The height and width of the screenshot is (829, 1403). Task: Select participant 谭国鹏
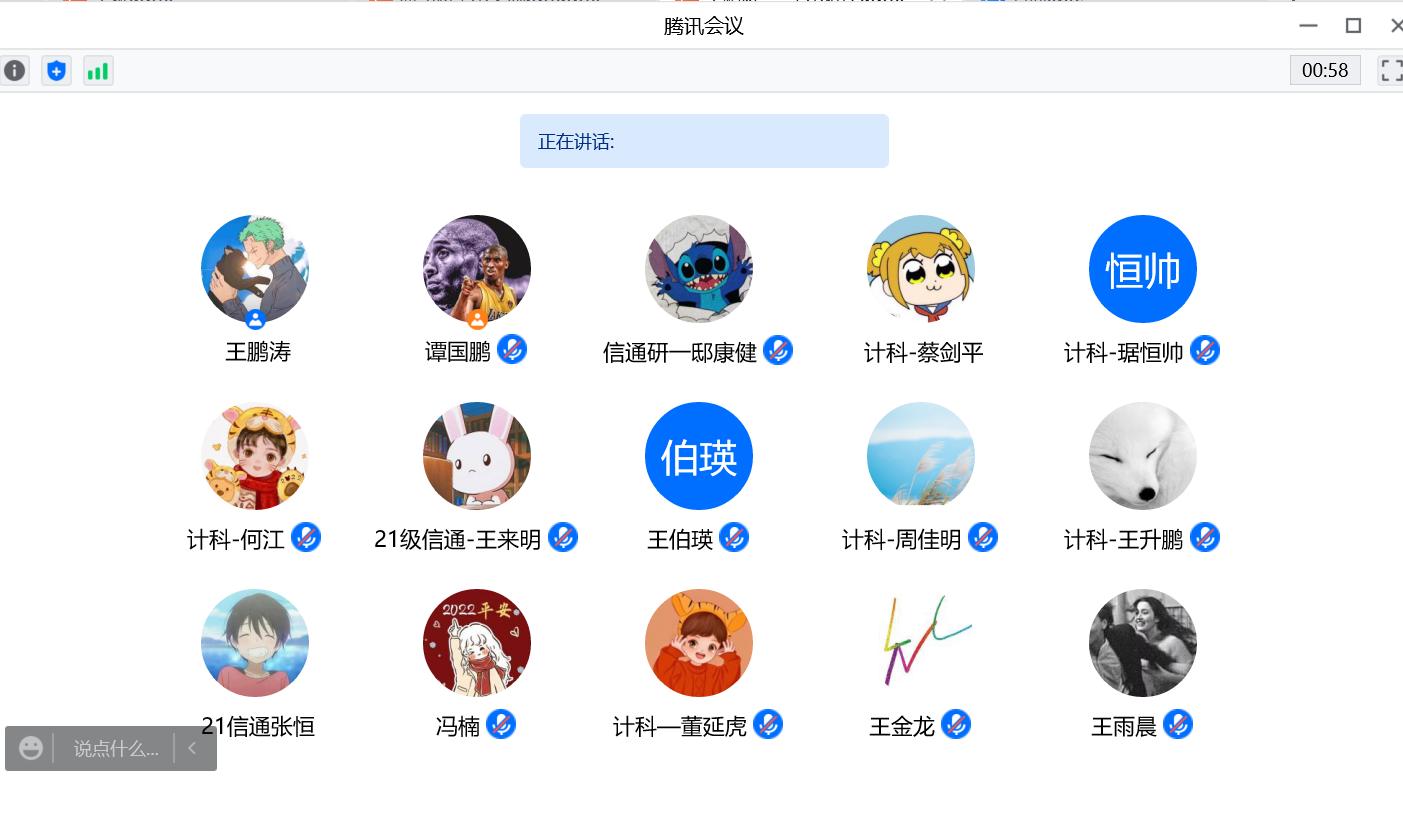click(x=477, y=269)
